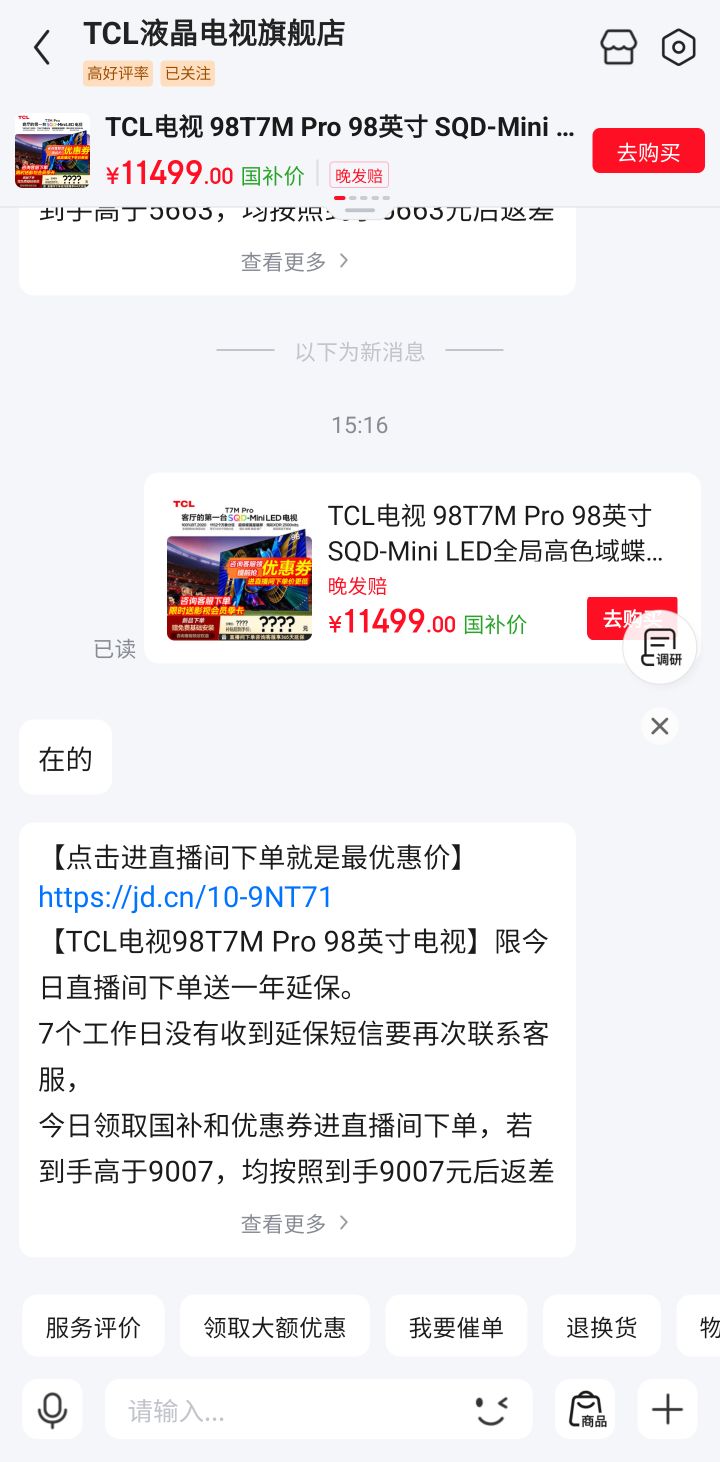Open the emoji picker
The height and width of the screenshot is (1462, 720).
[491, 1410]
